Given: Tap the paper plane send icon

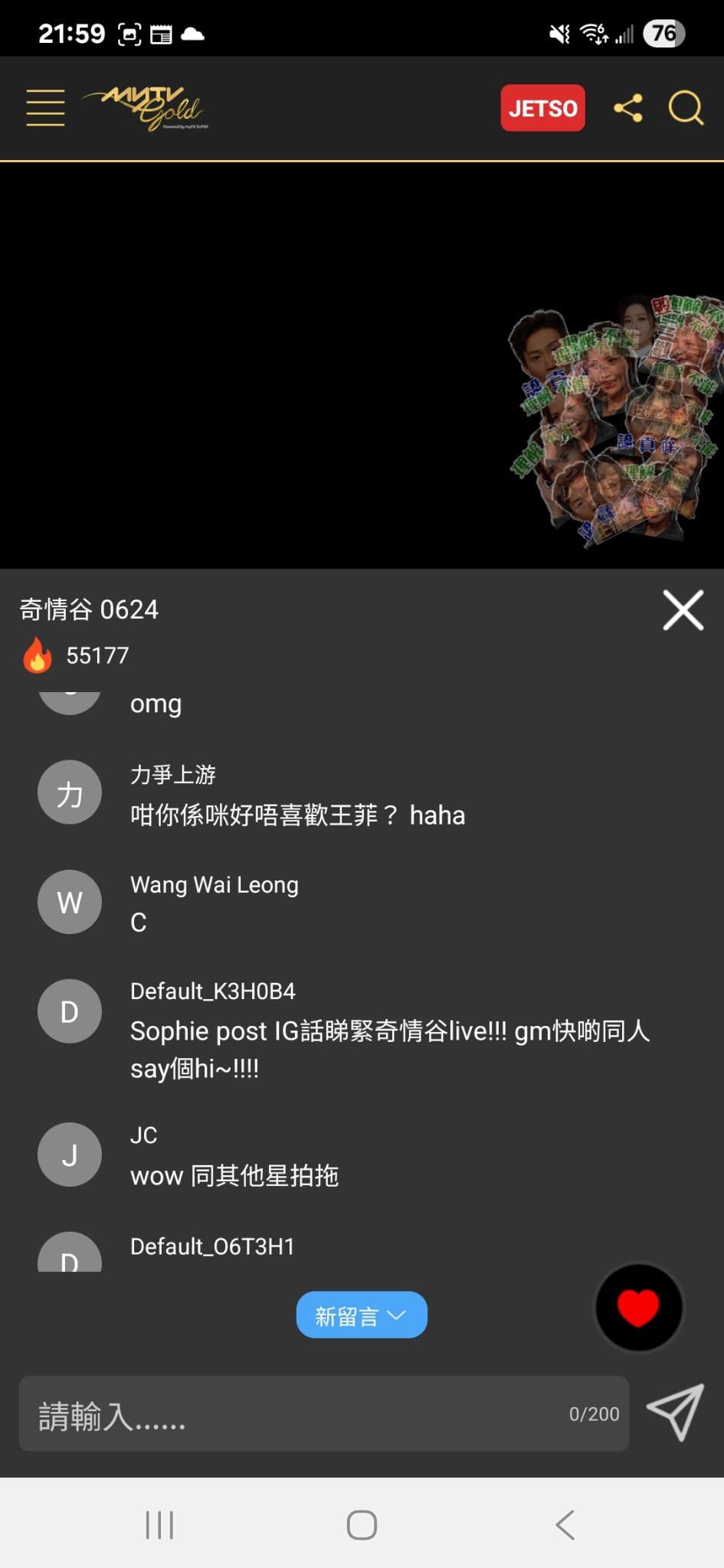Looking at the screenshot, I should [x=675, y=1413].
